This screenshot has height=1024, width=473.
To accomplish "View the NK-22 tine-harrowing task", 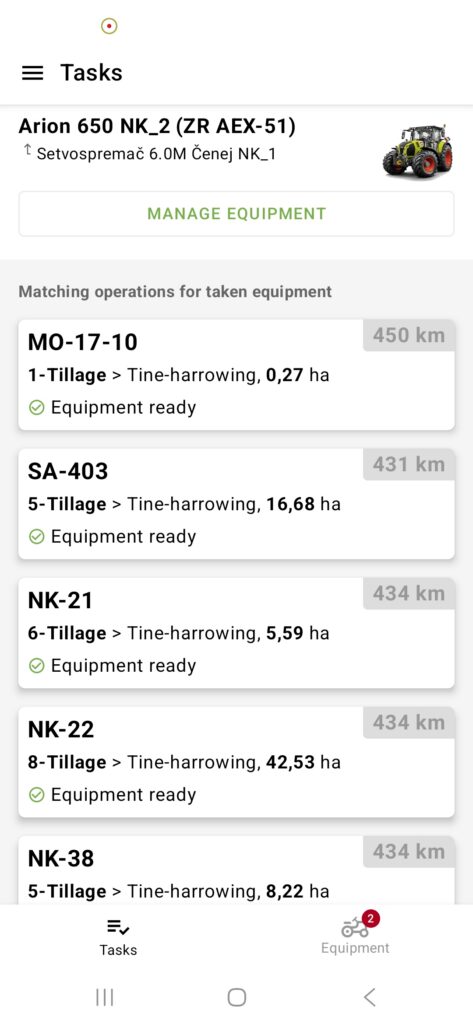I will click(x=236, y=761).
